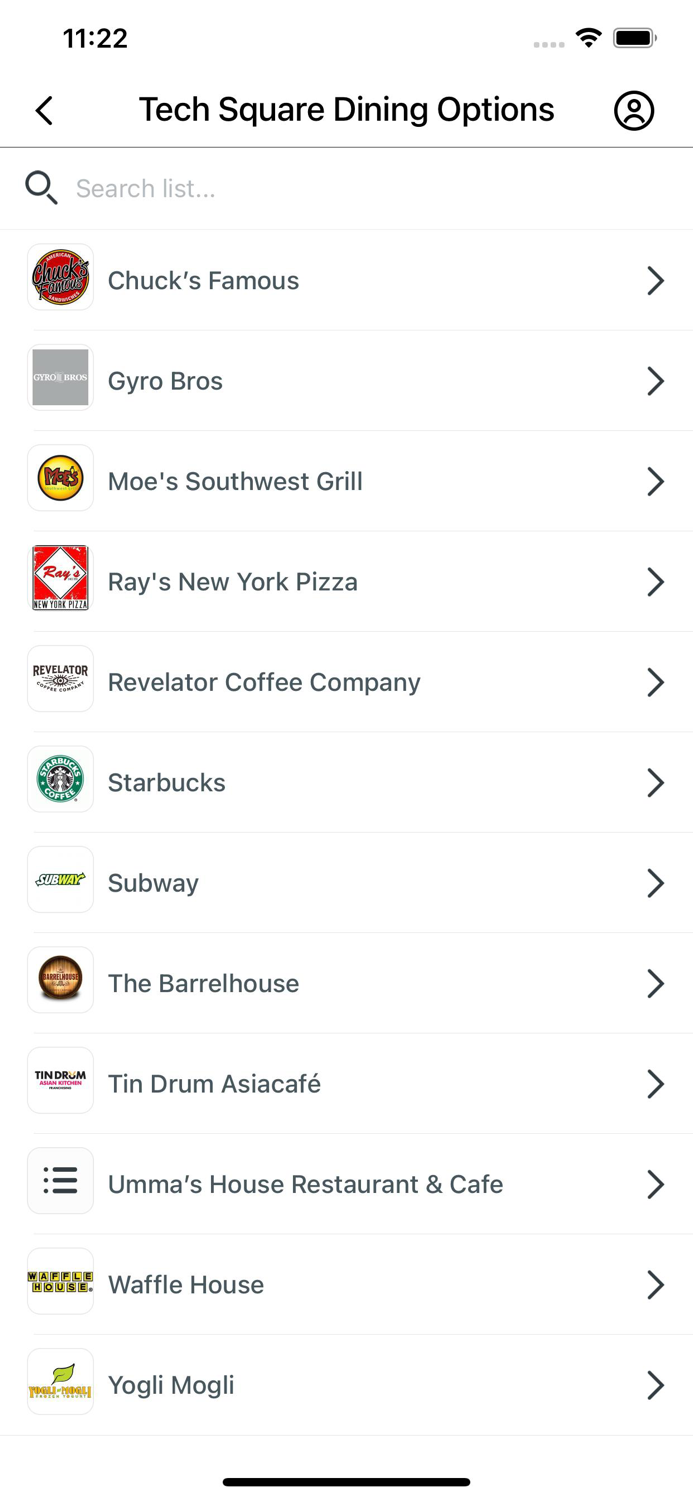This screenshot has height=1500, width=693.
Task: Open Revelator Coffee Company entry
Action: click(346, 682)
